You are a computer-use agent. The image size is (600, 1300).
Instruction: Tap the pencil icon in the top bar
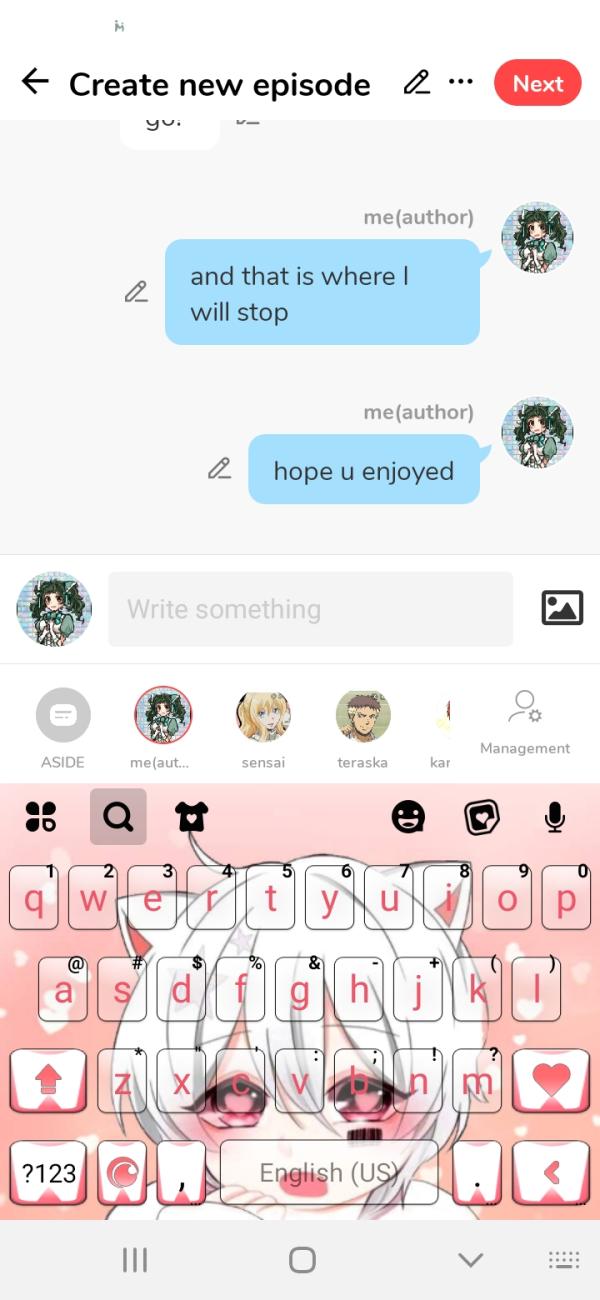(x=416, y=82)
